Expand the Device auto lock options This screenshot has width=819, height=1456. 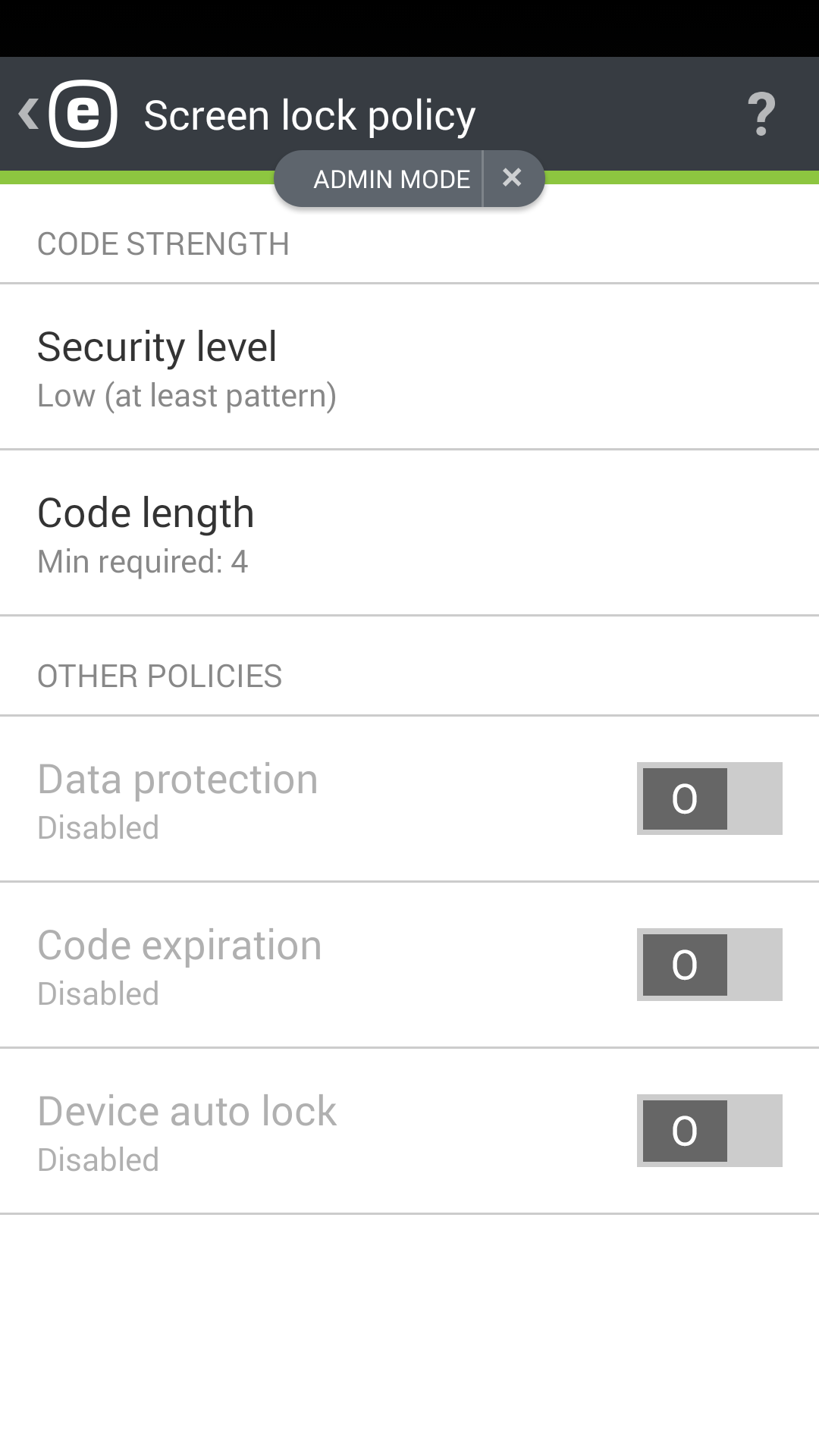point(303,1131)
